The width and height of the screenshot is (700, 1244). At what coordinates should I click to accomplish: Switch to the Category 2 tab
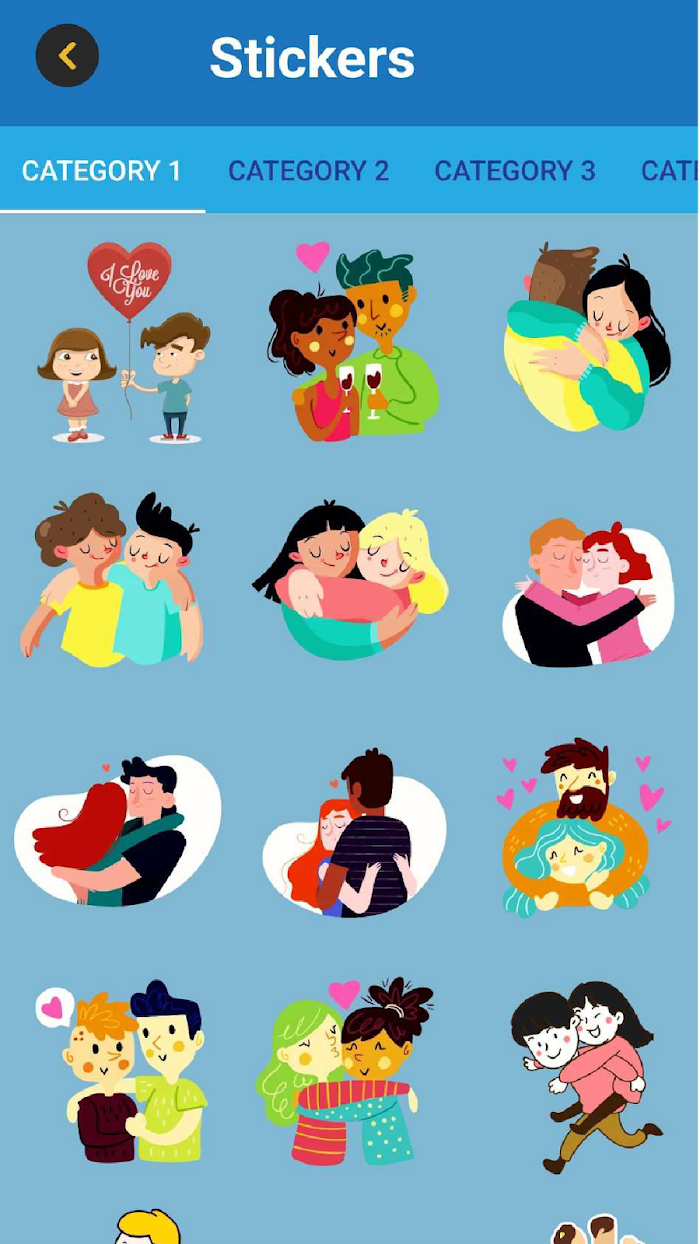(308, 171)
